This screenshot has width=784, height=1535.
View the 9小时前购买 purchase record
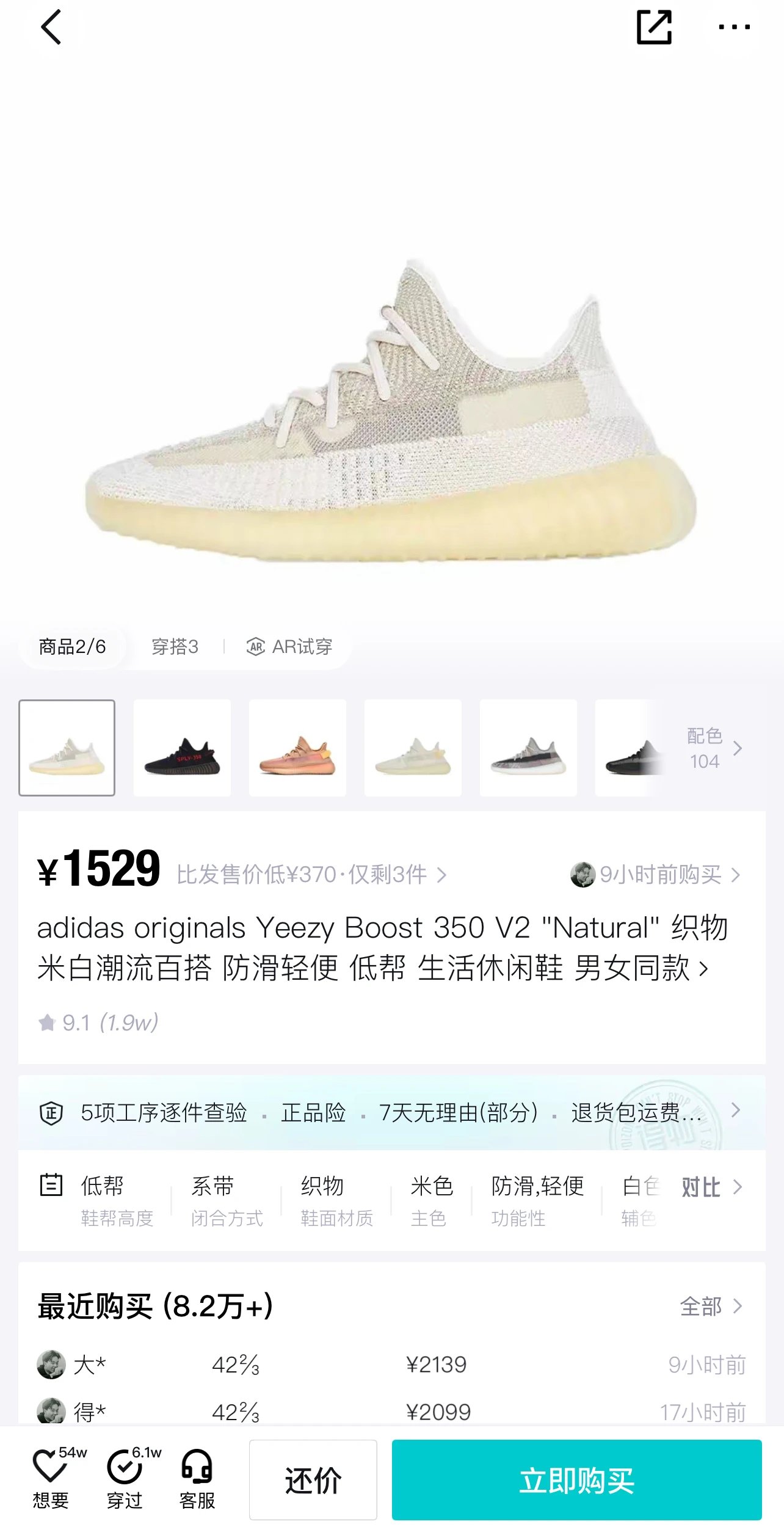point(655,875)
